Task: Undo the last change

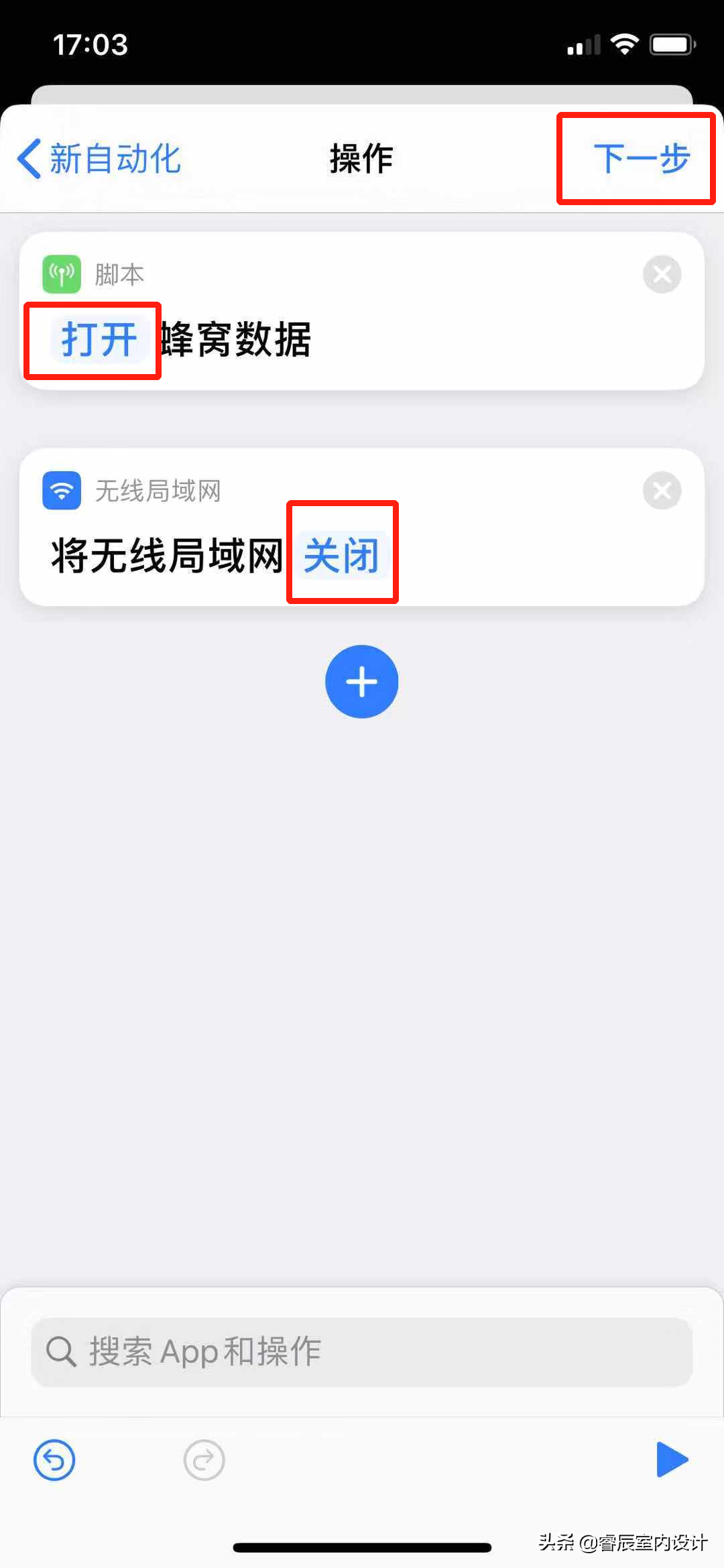Action: click(x=54, y=1459)
